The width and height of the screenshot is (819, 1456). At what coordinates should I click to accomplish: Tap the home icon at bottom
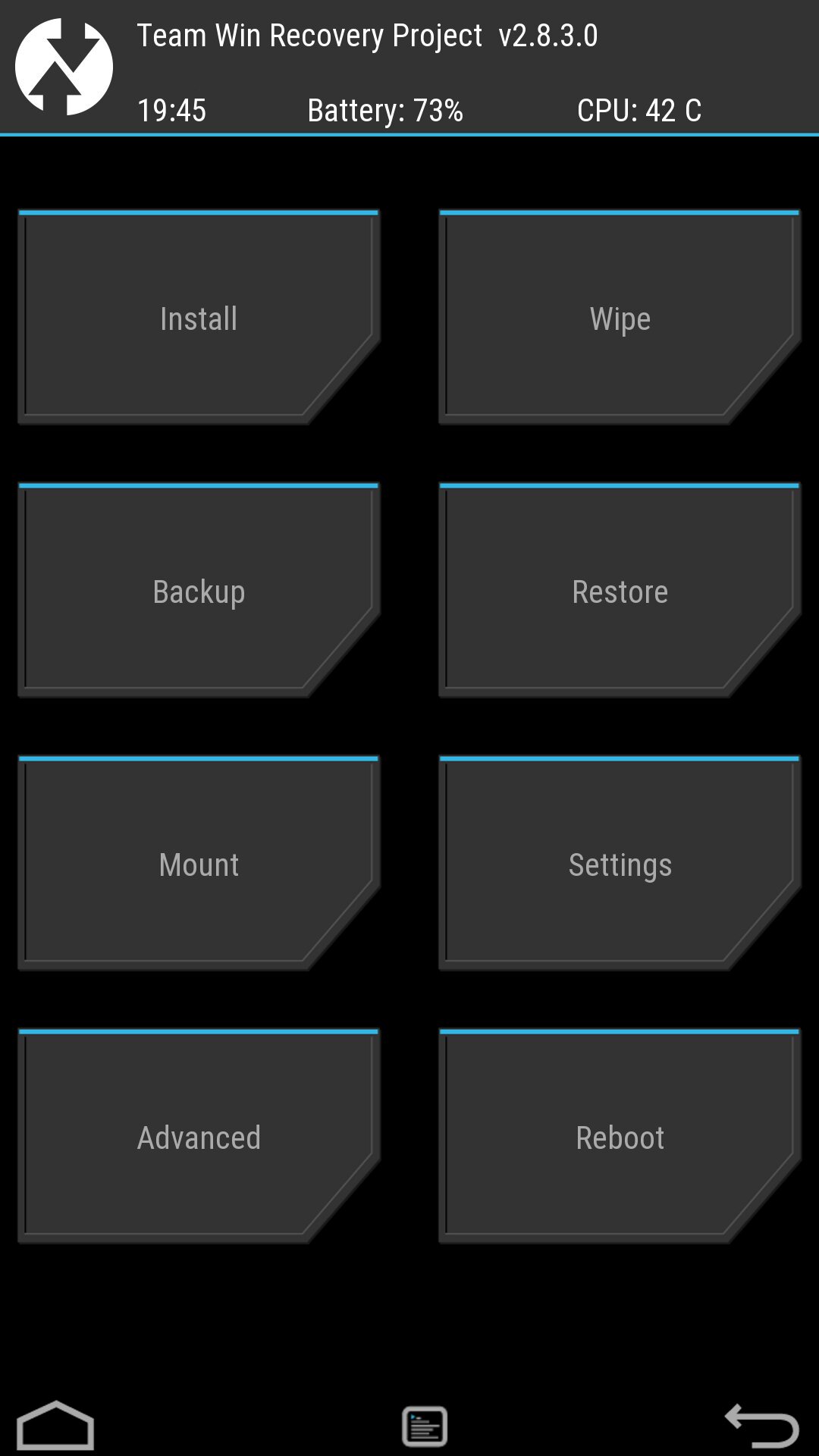[x=55, y=1426]
